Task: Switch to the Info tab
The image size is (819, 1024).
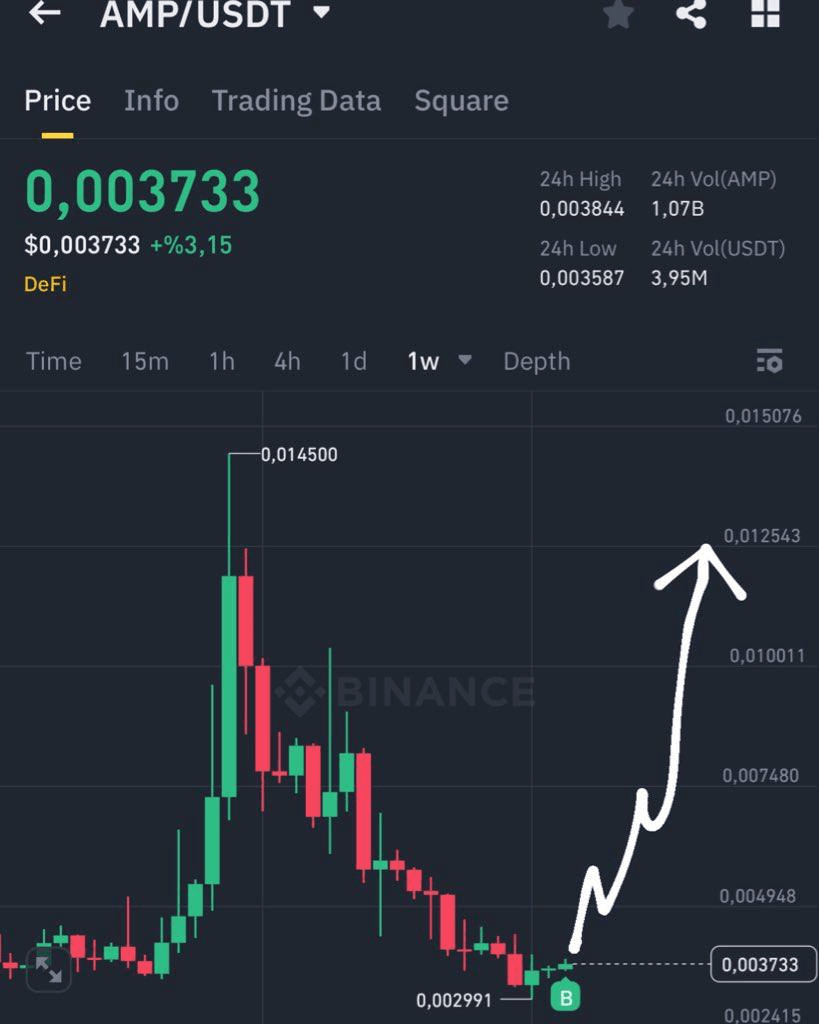Action: (x=151, y=101)
